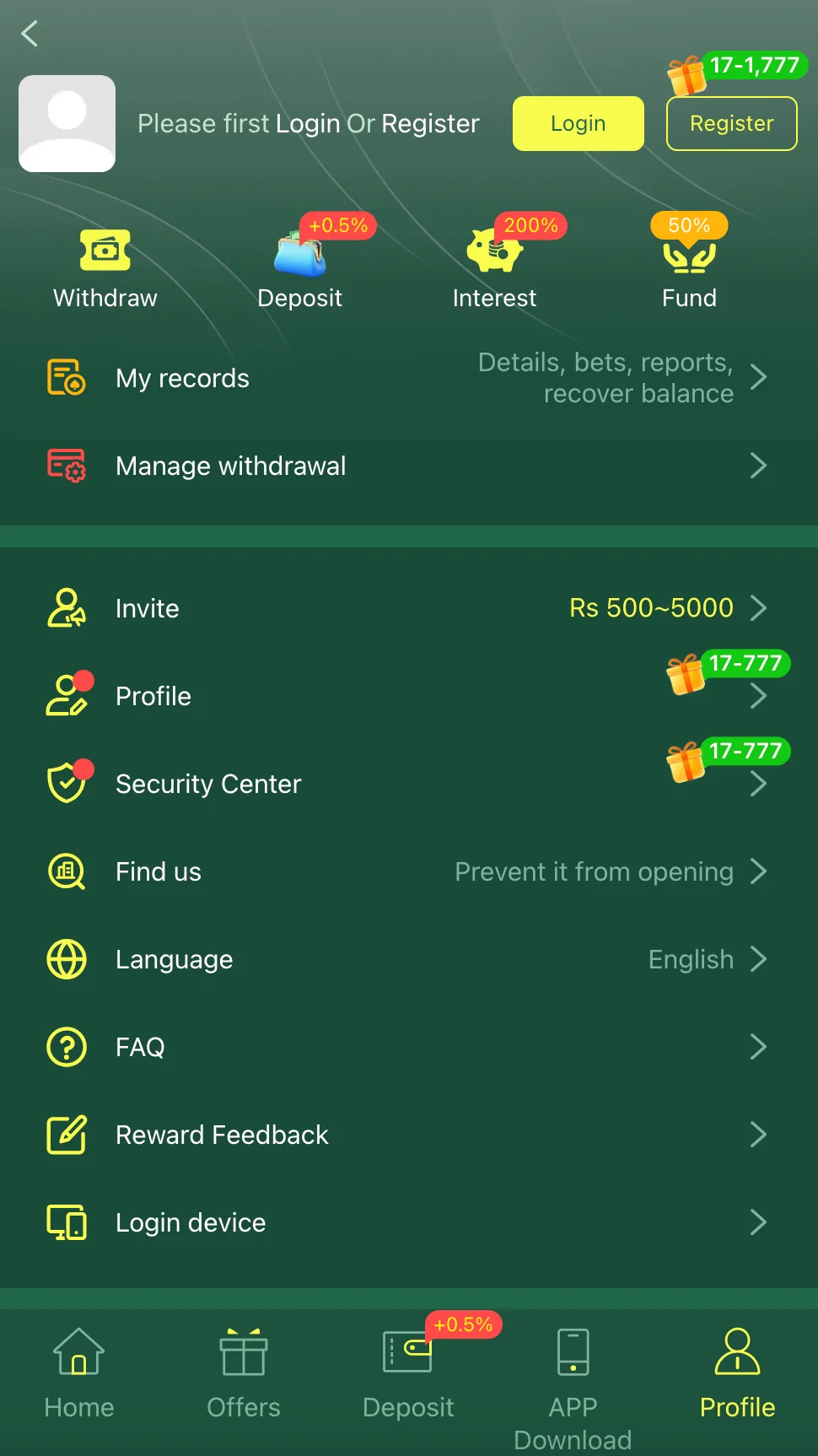Open Find us
This screenshot has width=818, height=1456.
point(405,871)
